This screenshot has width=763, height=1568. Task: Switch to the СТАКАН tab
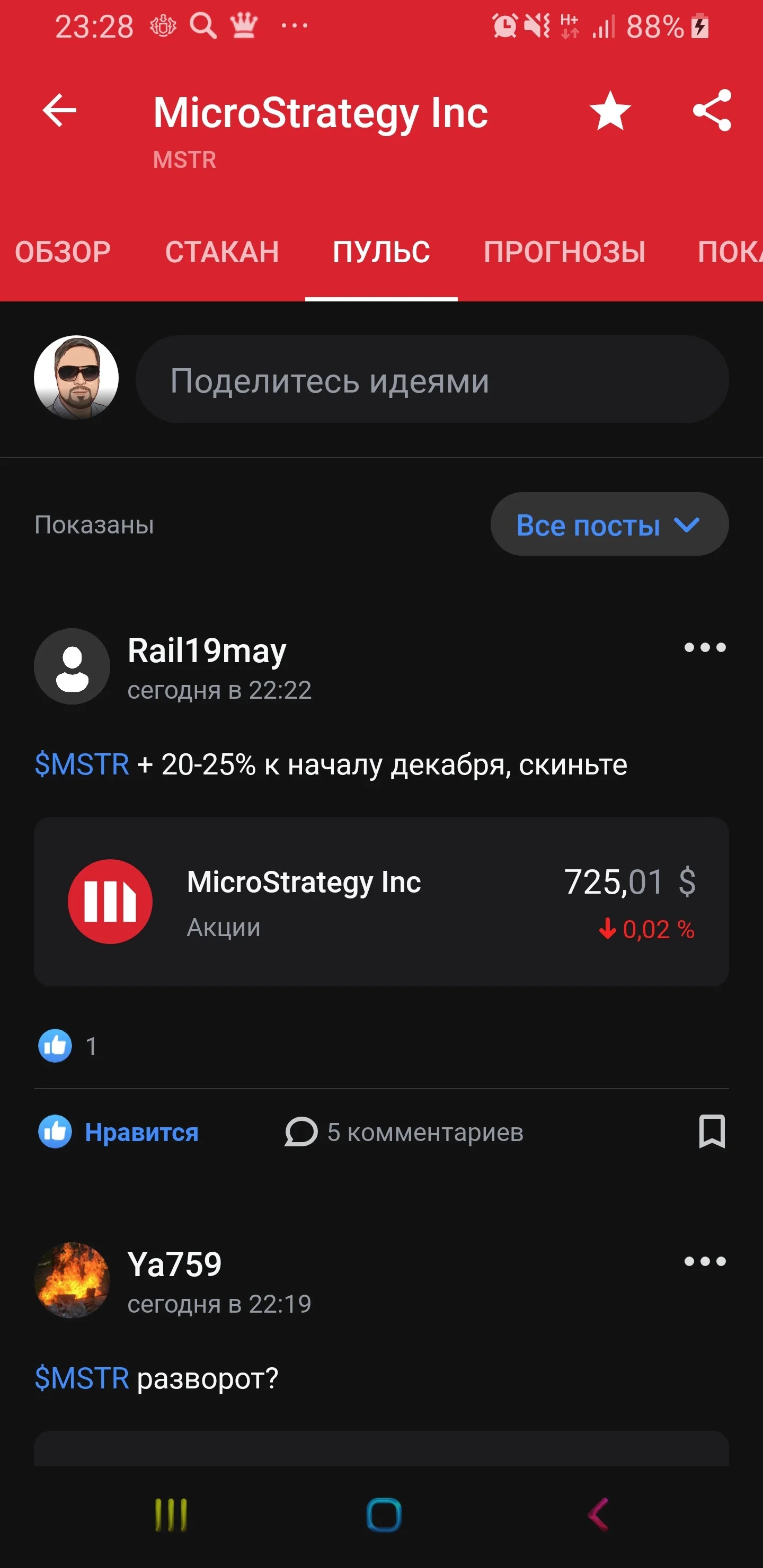(x=222, y=252)
